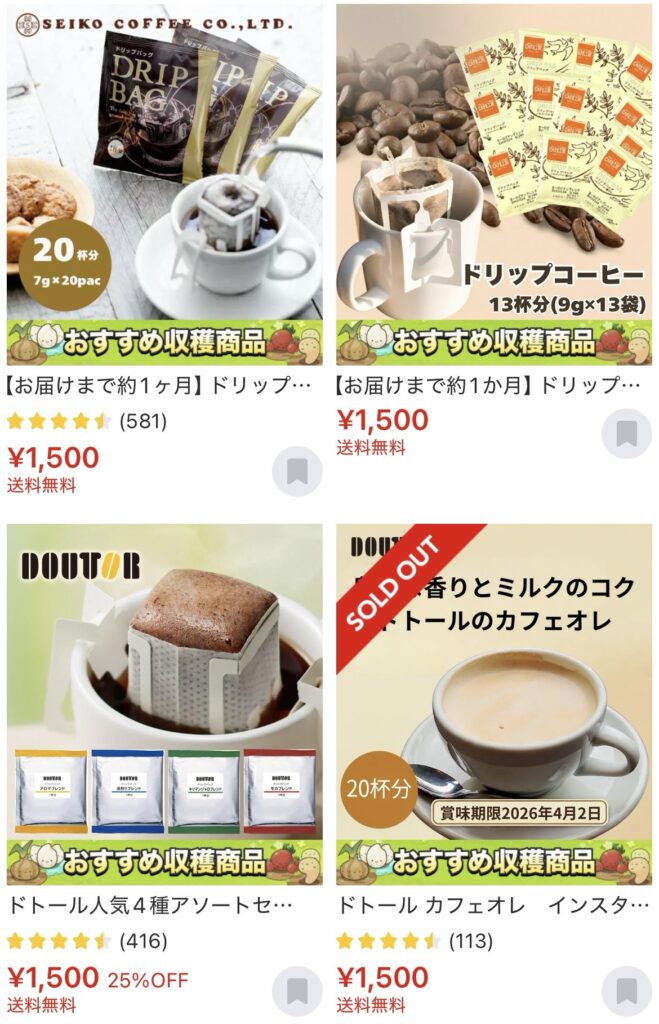
Task: Open the sold-out Doutor cafe au lait product
Action: click(493, 700)
